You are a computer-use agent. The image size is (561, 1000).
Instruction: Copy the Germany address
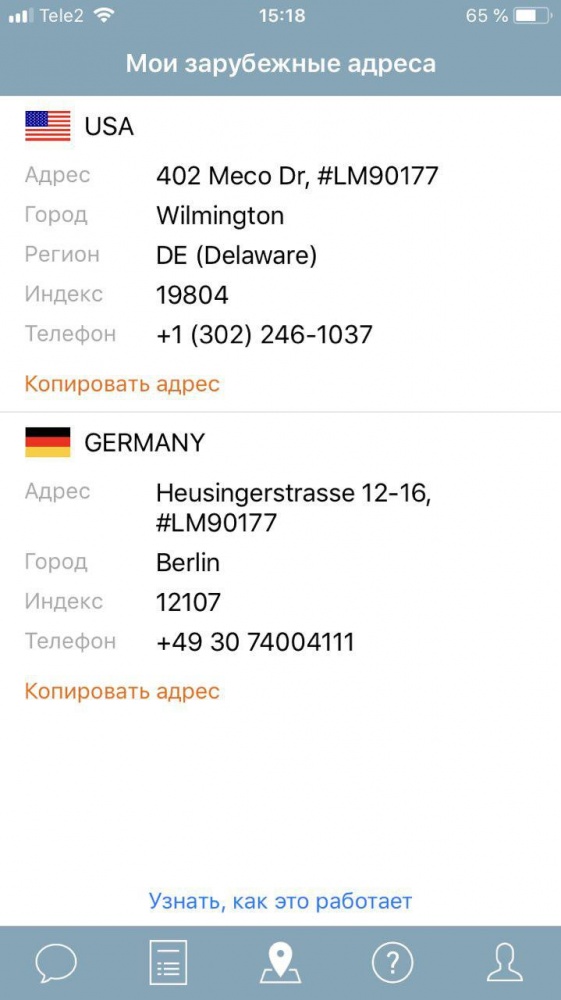122,691
